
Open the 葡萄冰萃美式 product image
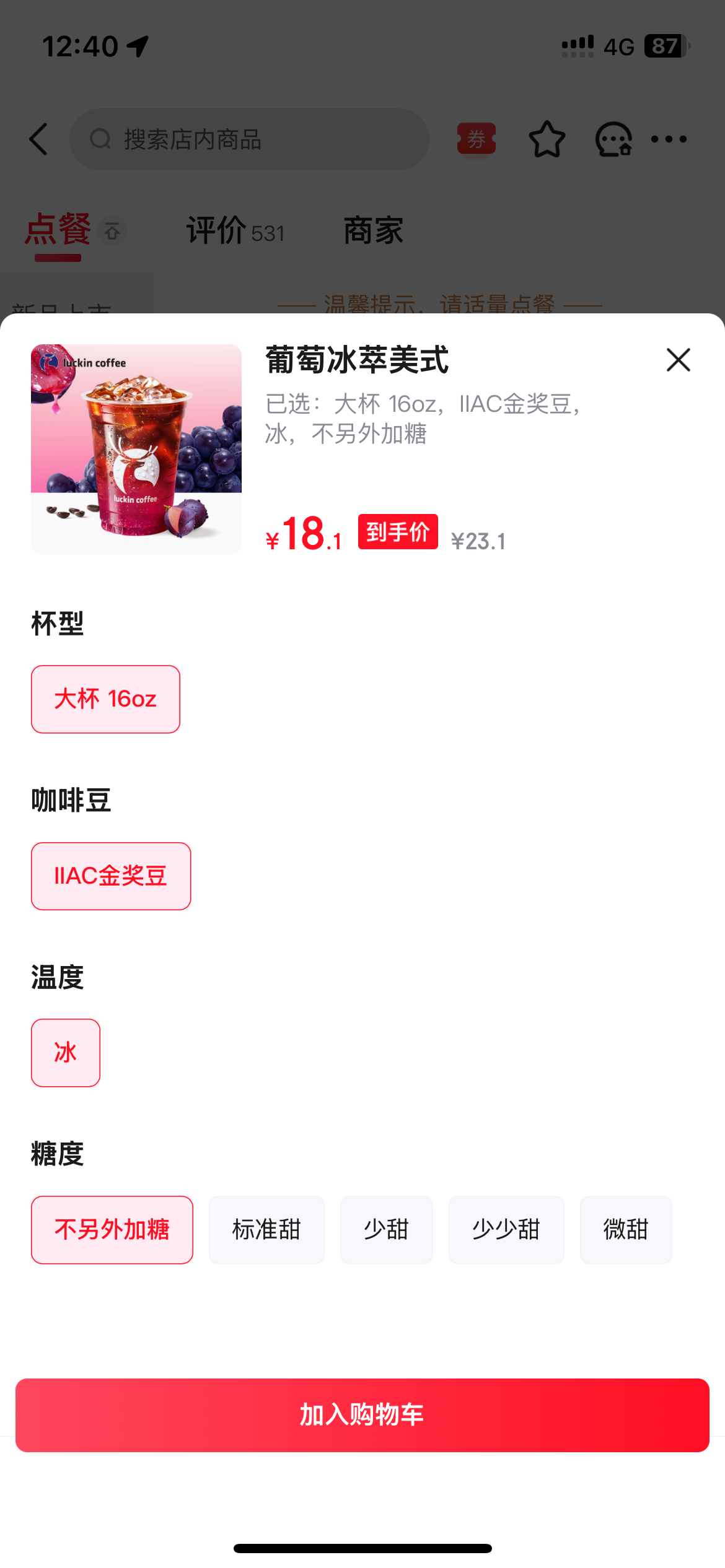click(x=136, y=450)
